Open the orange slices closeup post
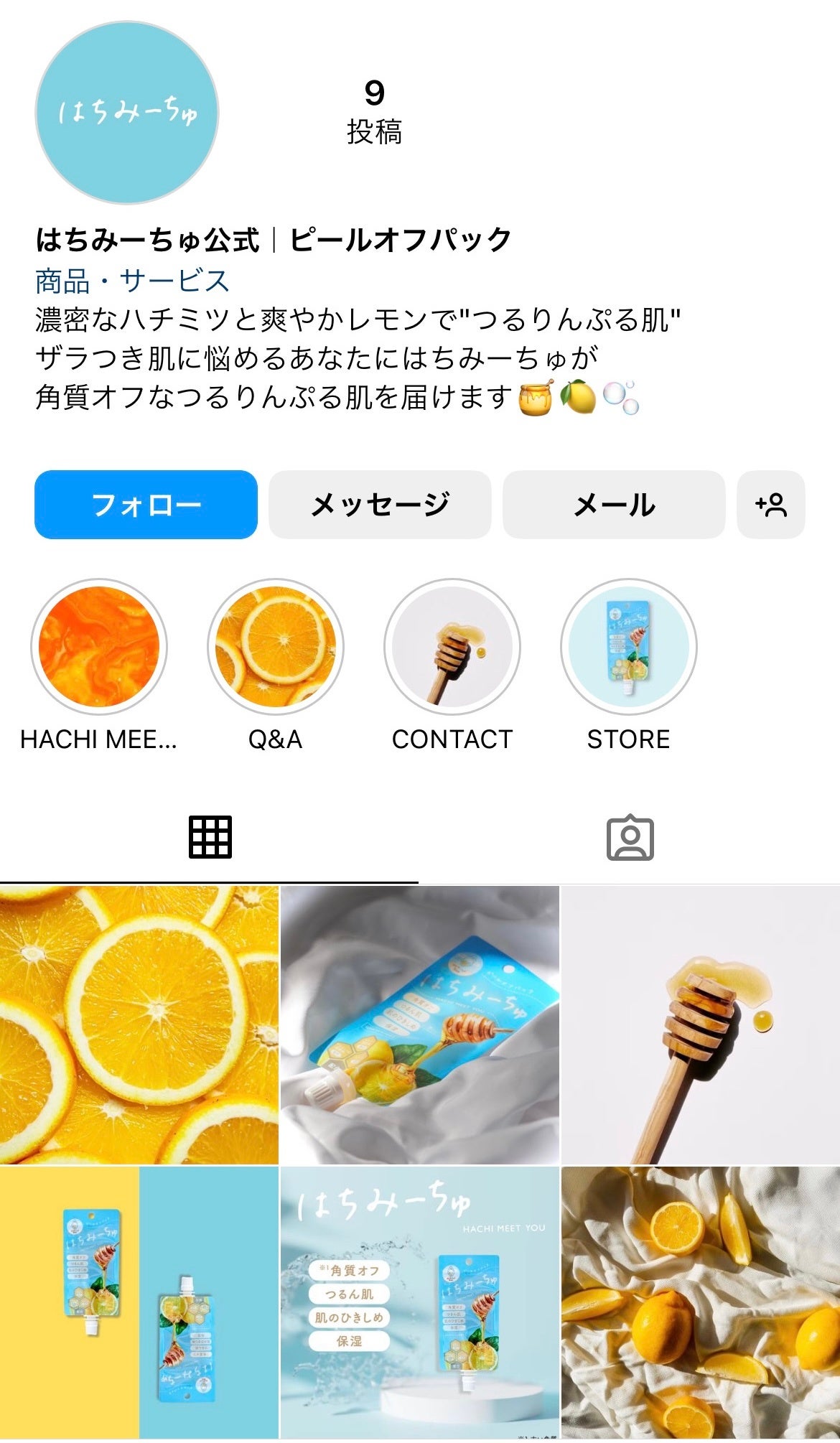 coord(139,1024)
